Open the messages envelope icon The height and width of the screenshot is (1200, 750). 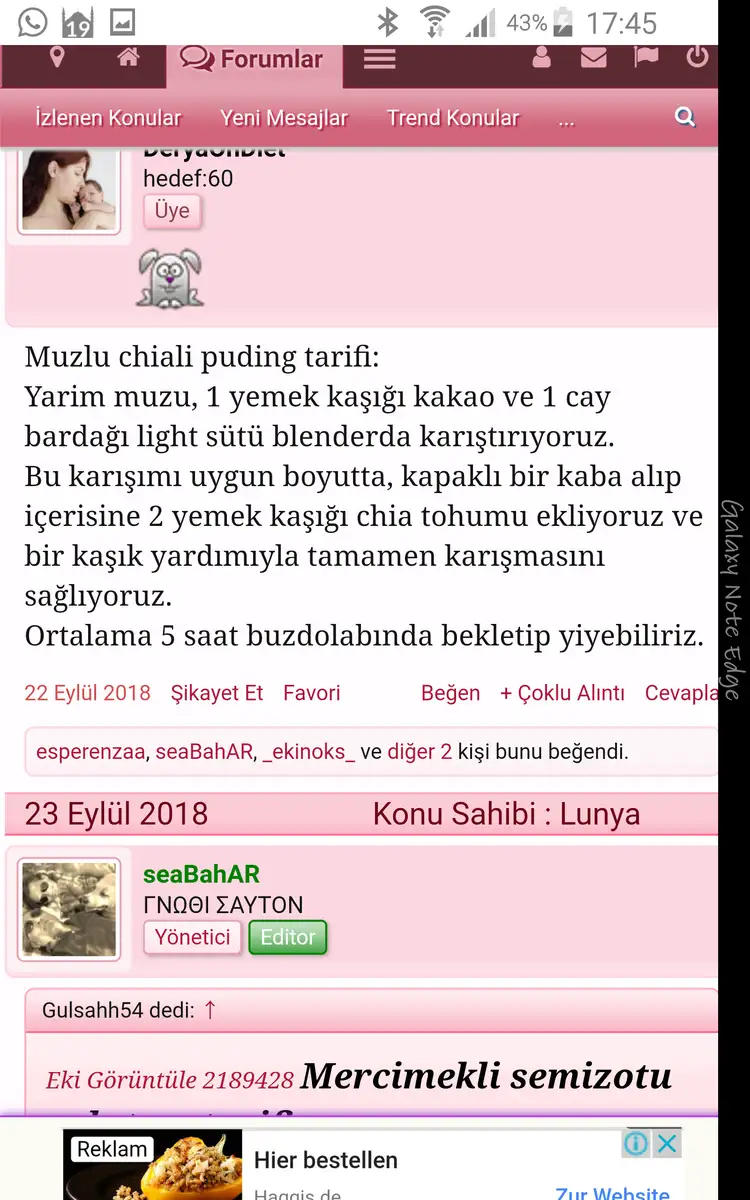(x=594, y=58)
